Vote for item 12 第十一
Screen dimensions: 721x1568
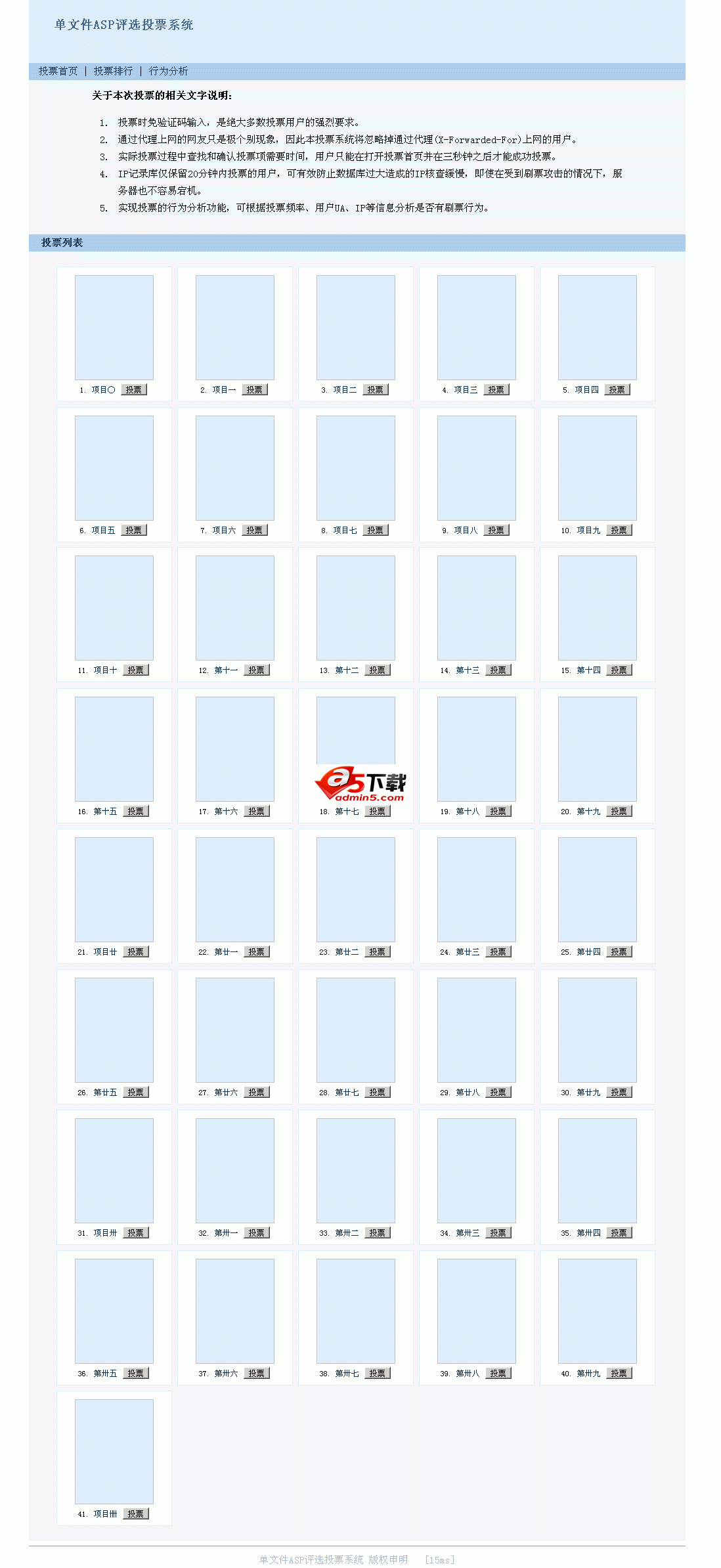coord(257,670)
